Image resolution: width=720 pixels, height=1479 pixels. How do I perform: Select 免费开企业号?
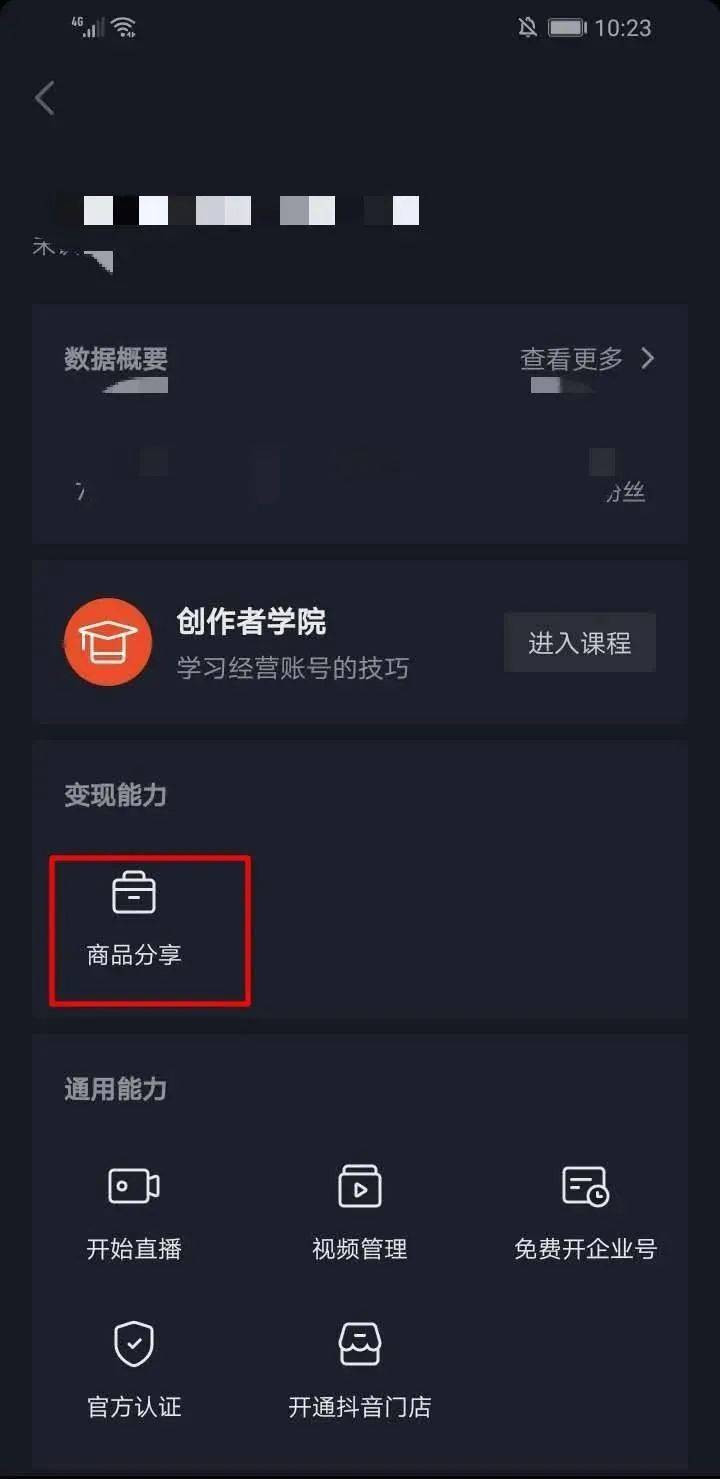pos(585,1211)
